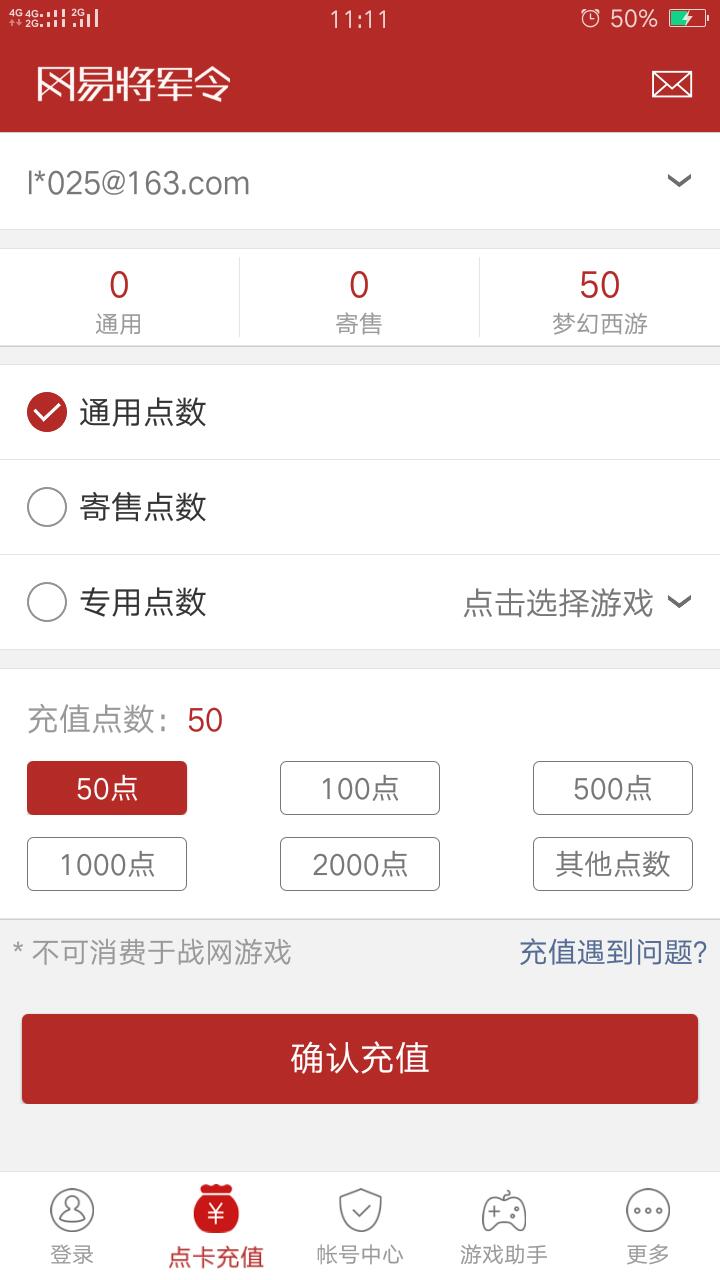The image size is (720, 1280).
Task: Switch to the 登录 tab
Action: click(72, 1226)
